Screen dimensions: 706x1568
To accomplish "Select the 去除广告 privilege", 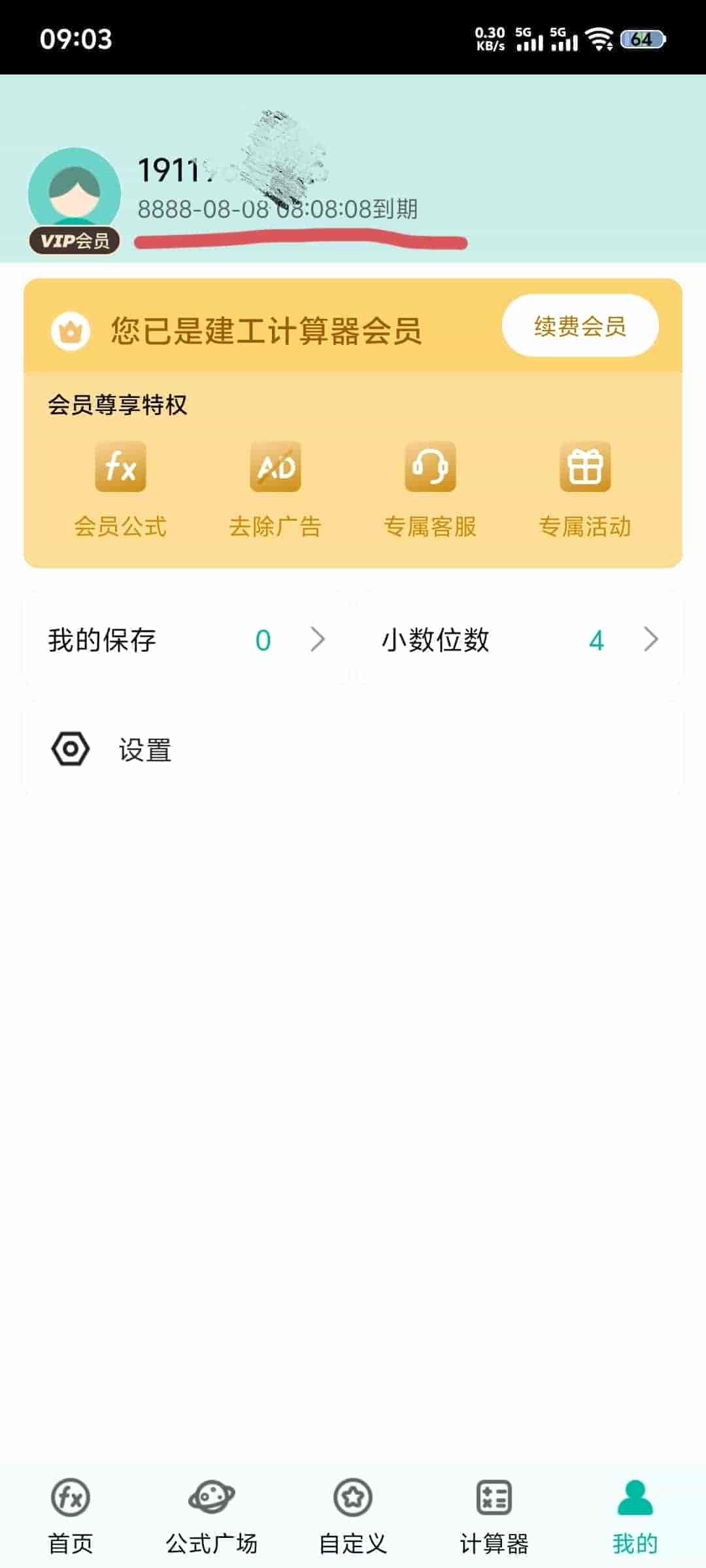I will click(x=275, y=487).
